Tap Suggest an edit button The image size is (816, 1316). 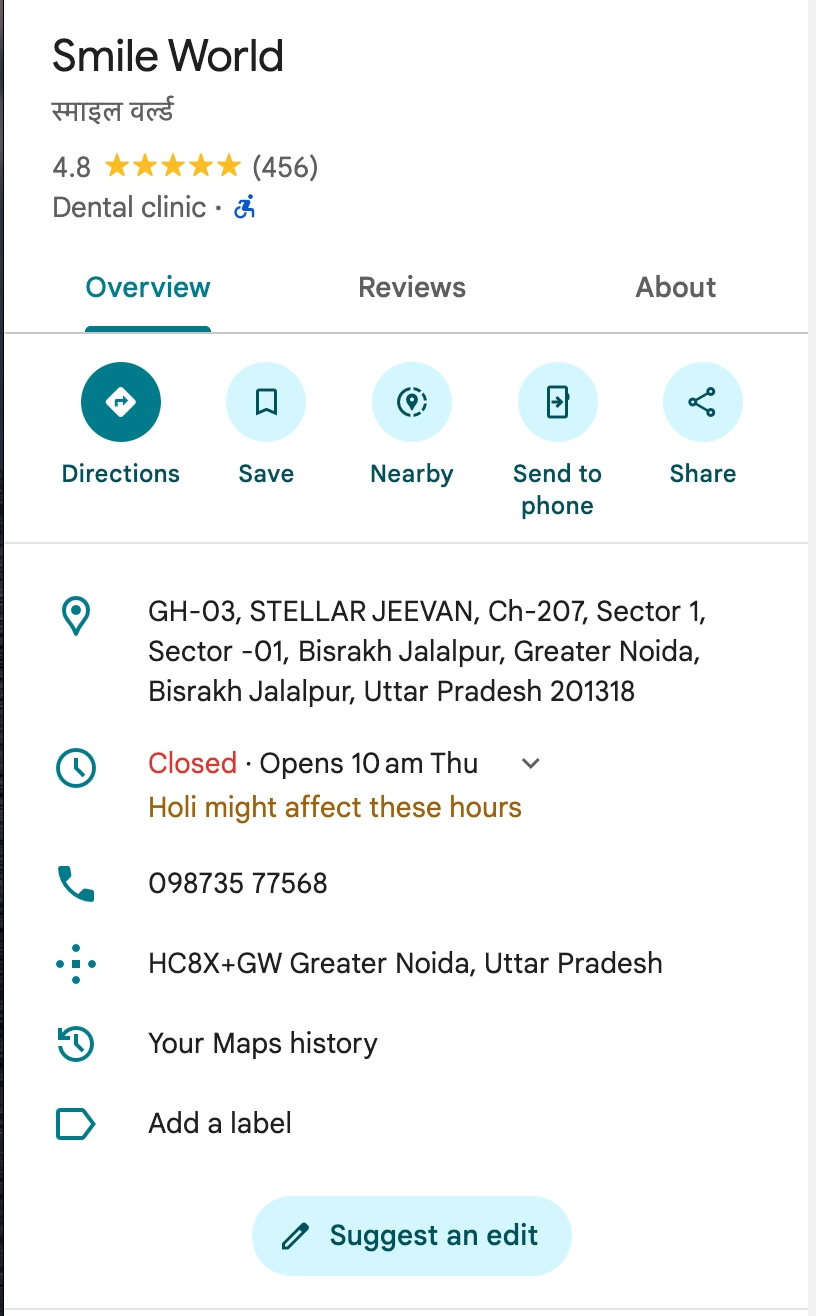point(411,1236)
